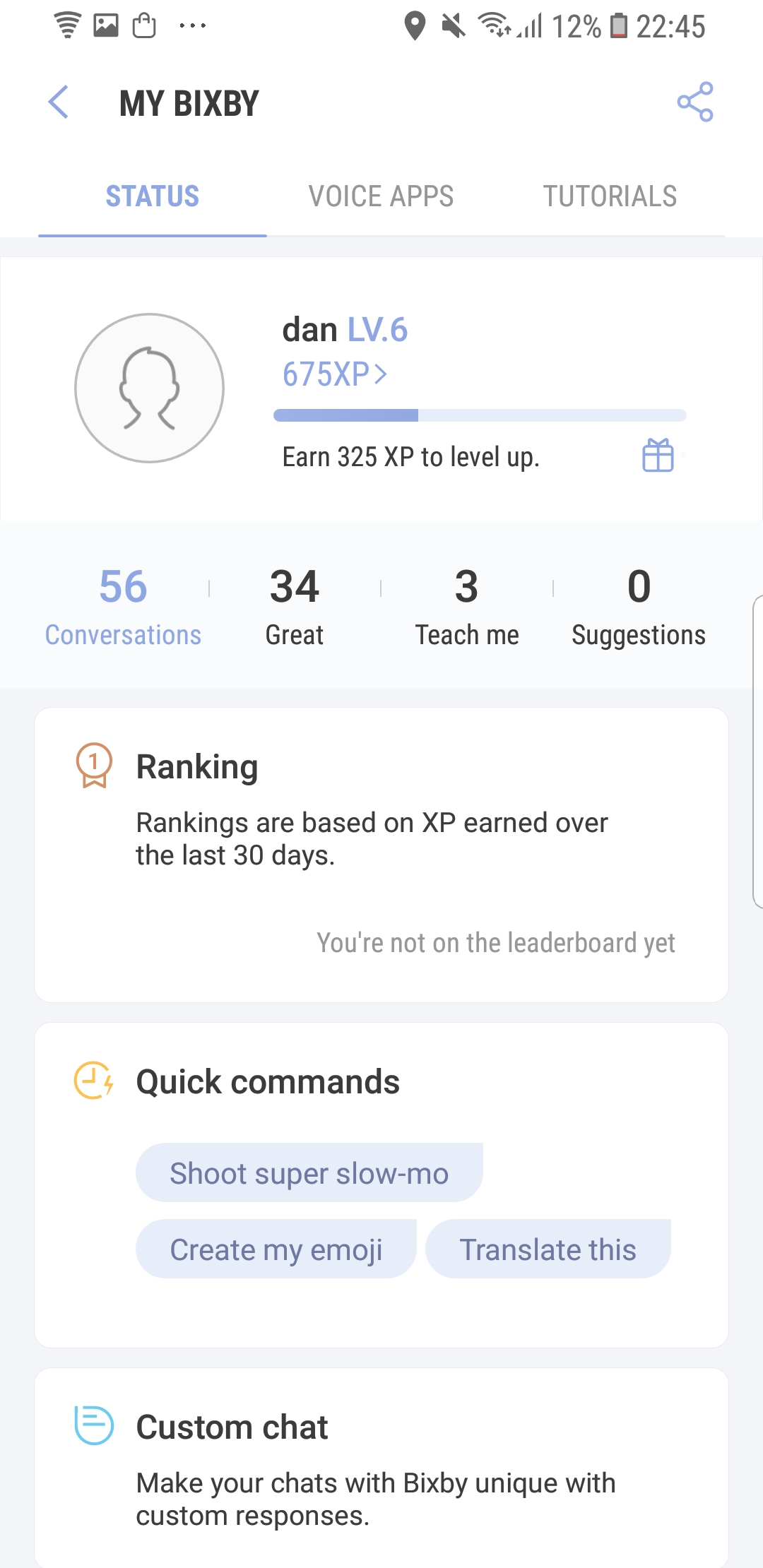Select the Status tab
Screen dimensions: 763x1568
tap(153, 196)
